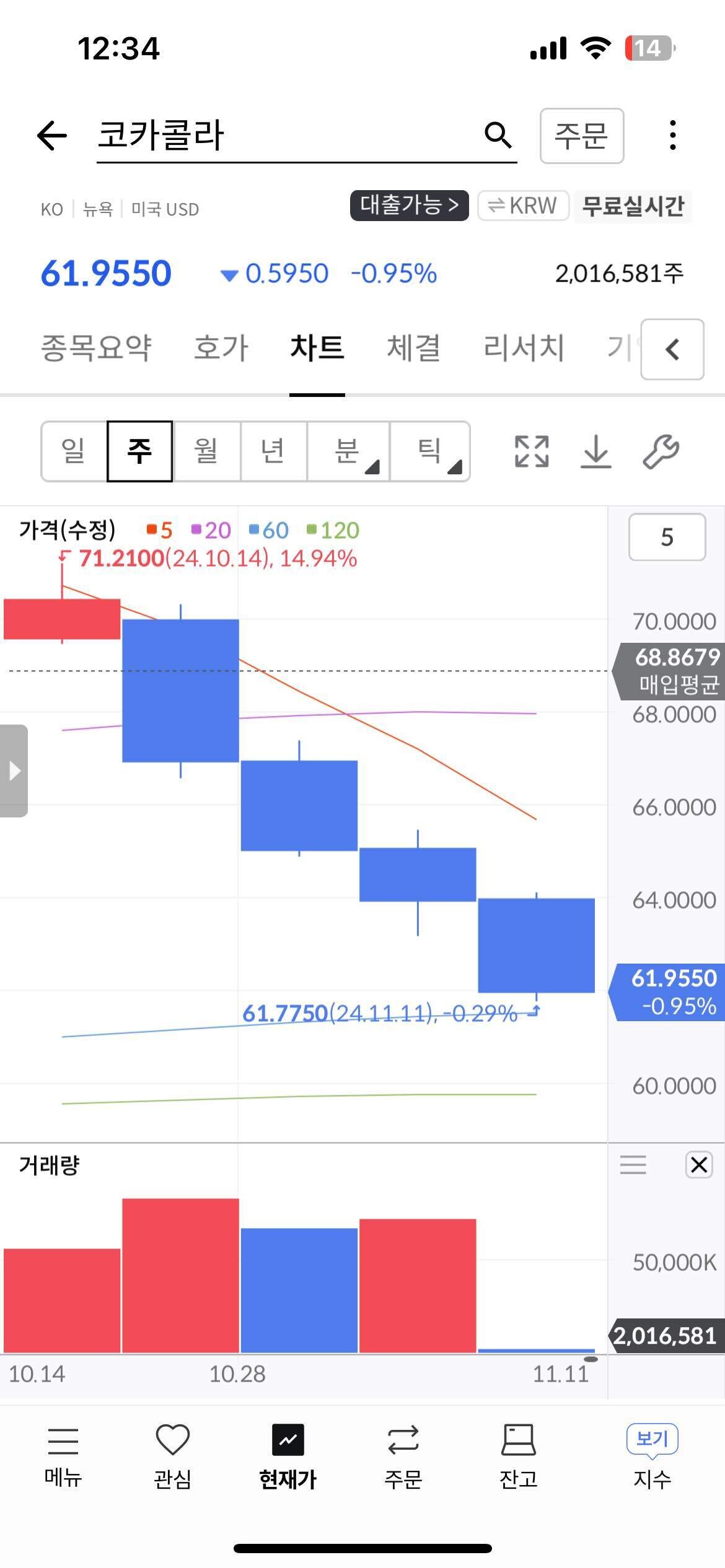Screen dimensions: 725x1568
Task: Switch to the 리서치 tab
Action: 524,347
